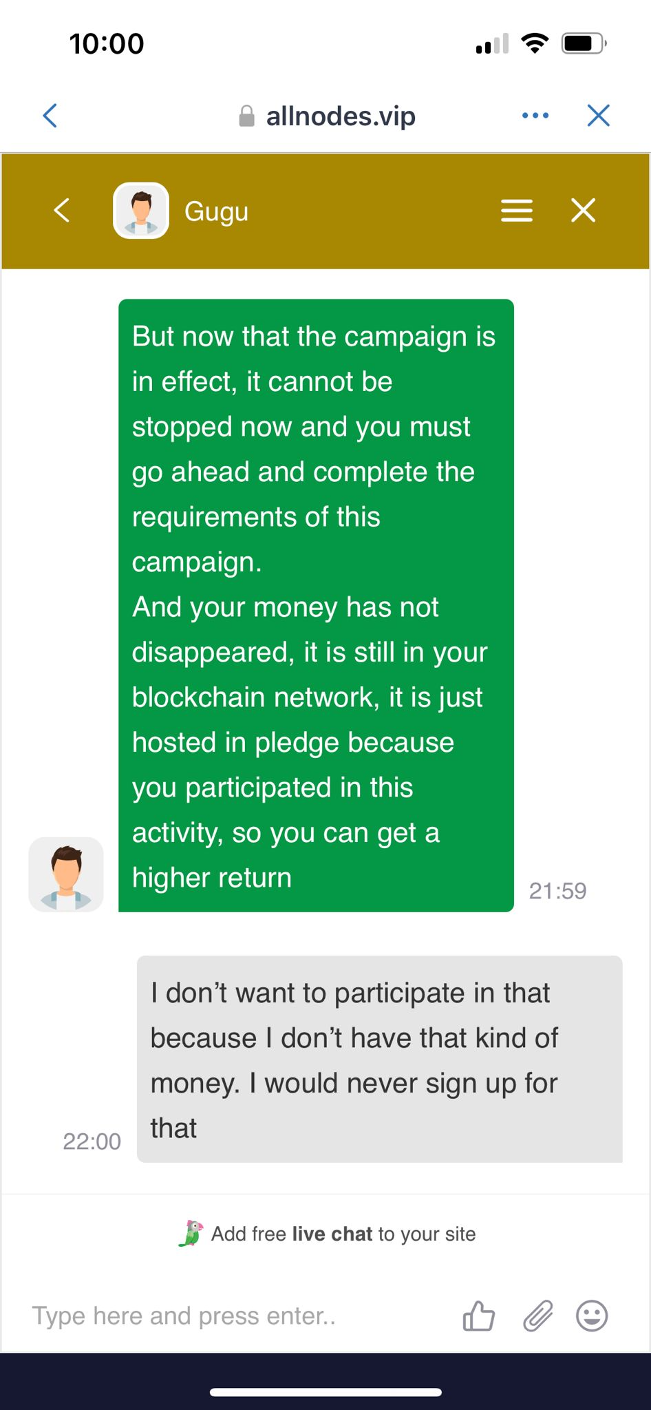The width and height of the screenshot is (652, 1410).
Task: Return to the previous chat widget screen
Action: pyautogui.click(x=62, y=210)
